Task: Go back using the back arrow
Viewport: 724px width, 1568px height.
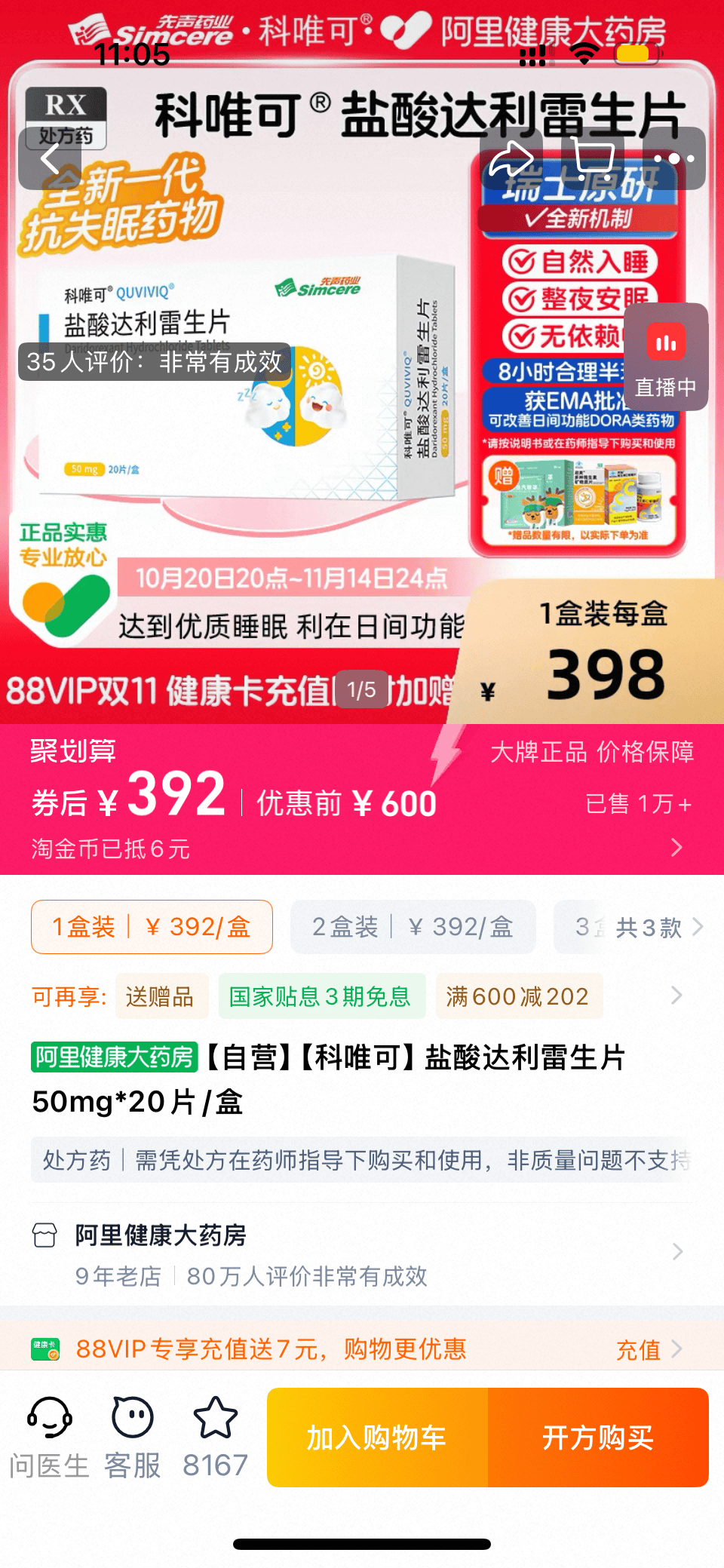Action: [x=50, y=159]
